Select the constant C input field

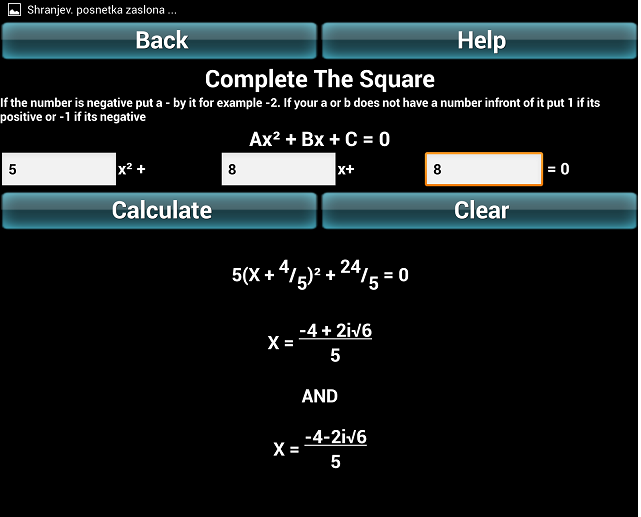484,169
